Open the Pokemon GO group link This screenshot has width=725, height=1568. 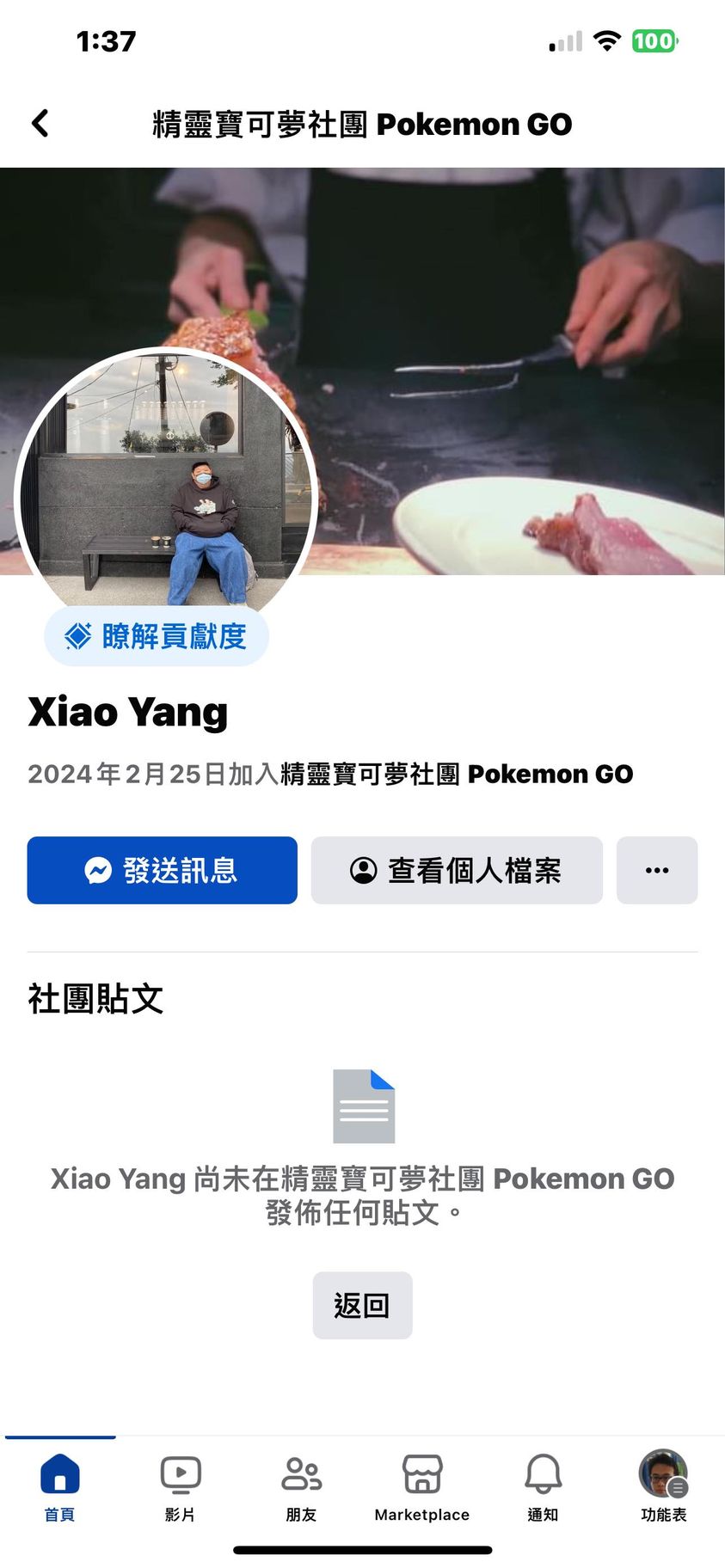tap(457, 774)
